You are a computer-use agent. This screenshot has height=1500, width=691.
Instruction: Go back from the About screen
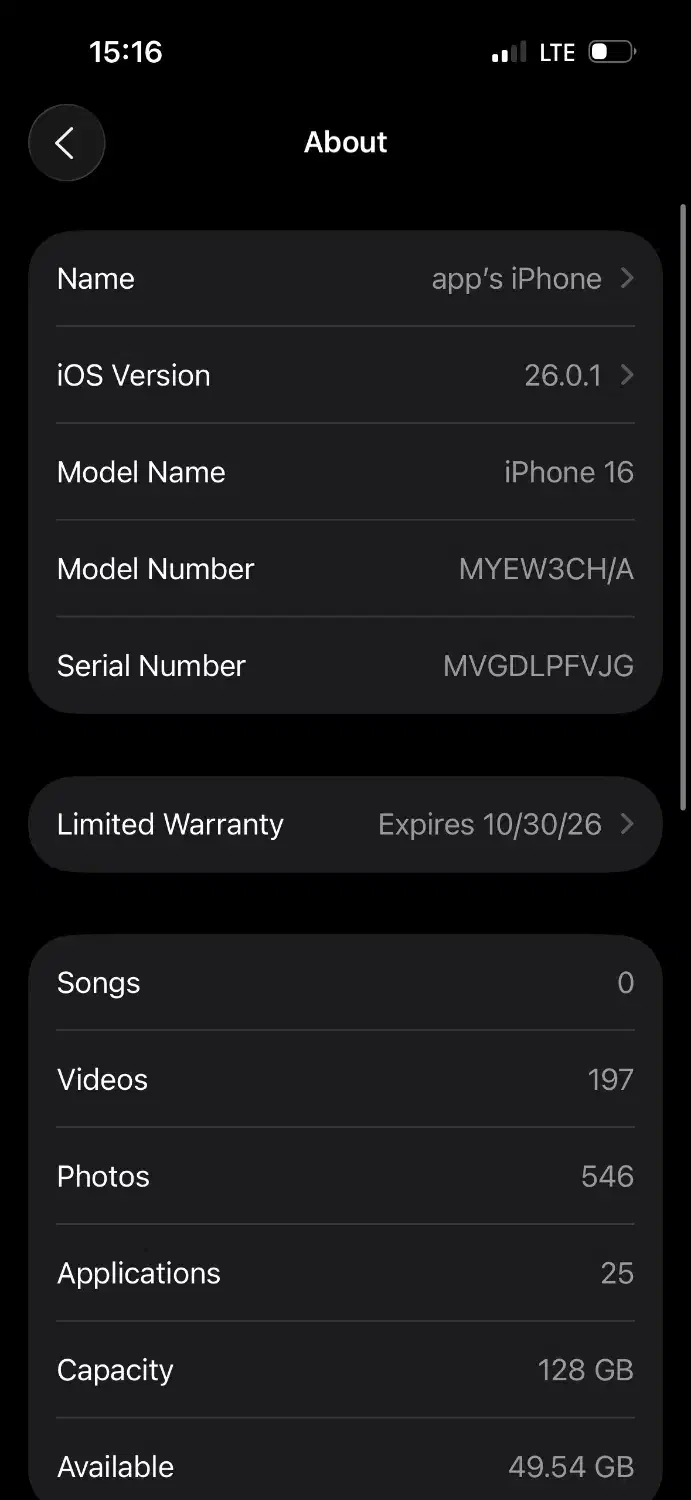click(x=66, y=143)
